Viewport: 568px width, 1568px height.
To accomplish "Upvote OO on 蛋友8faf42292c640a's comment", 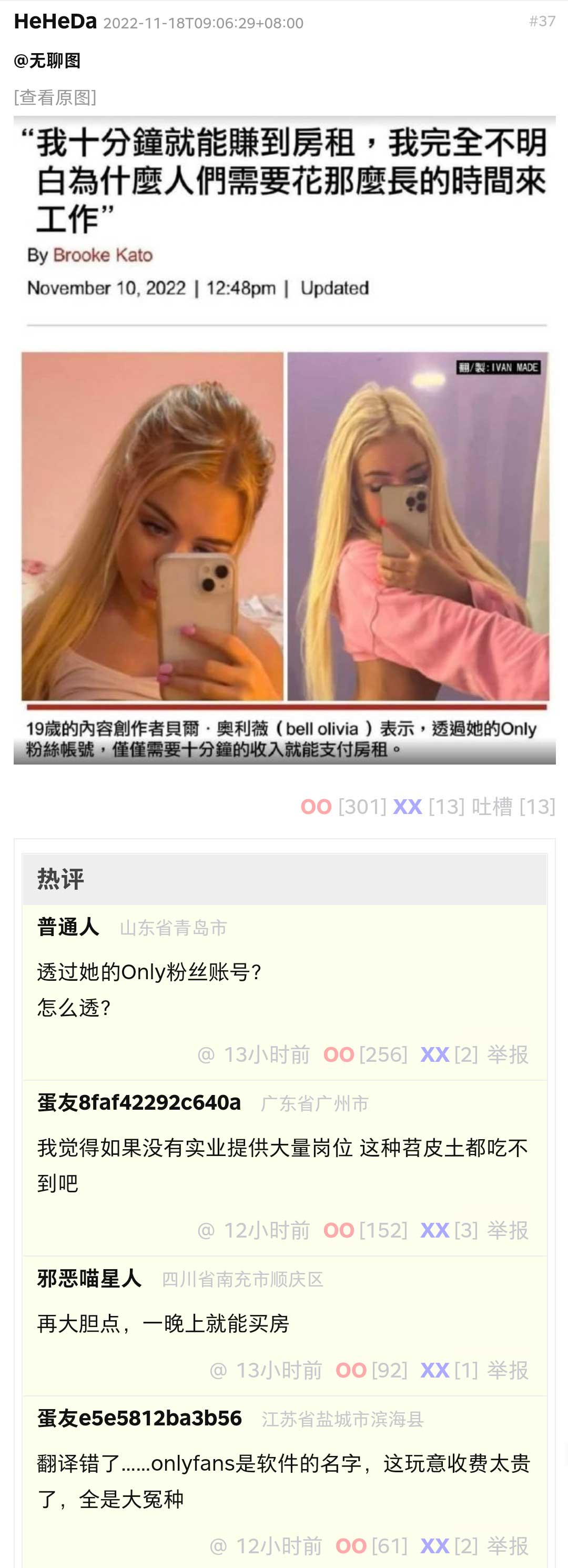I will 339,1230.
